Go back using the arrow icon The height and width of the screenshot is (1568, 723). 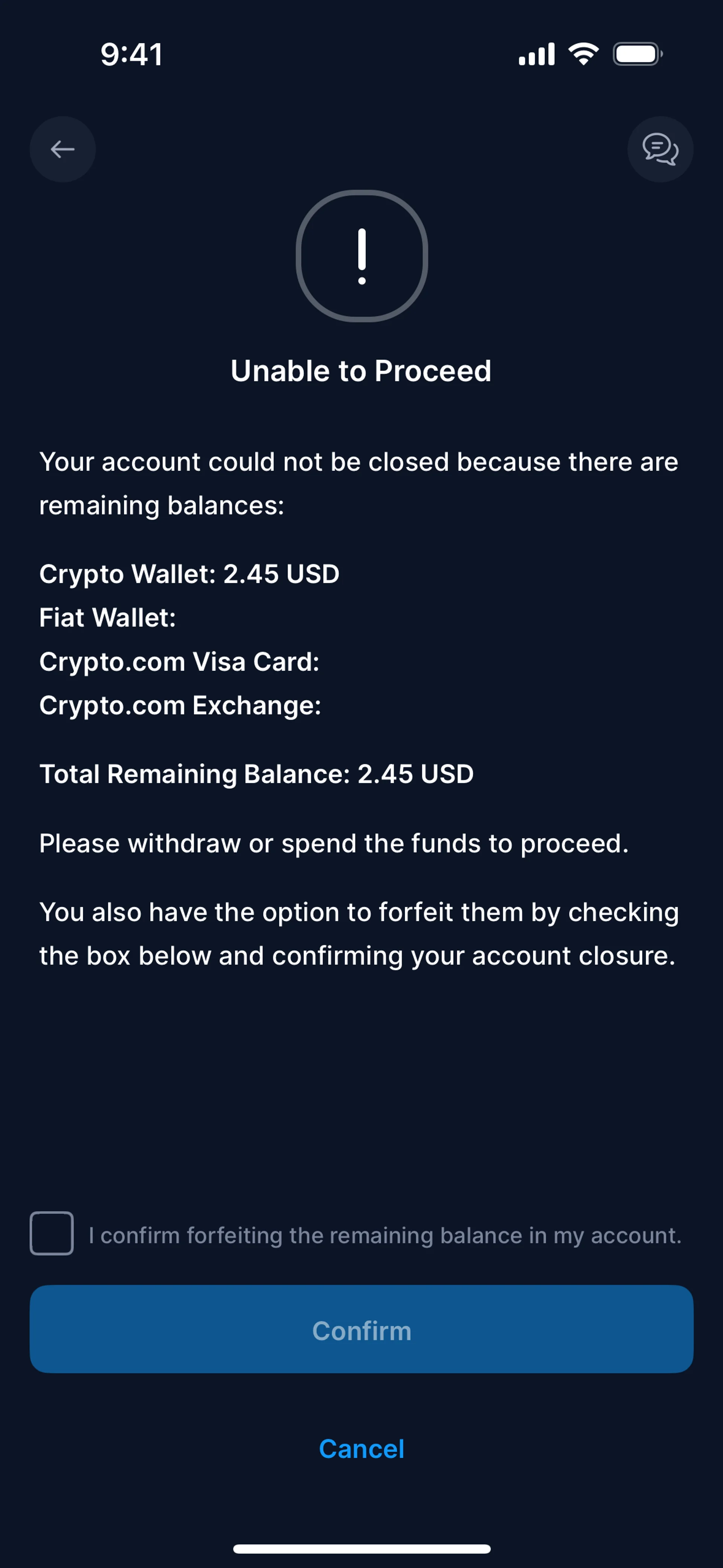click(63, 149)
